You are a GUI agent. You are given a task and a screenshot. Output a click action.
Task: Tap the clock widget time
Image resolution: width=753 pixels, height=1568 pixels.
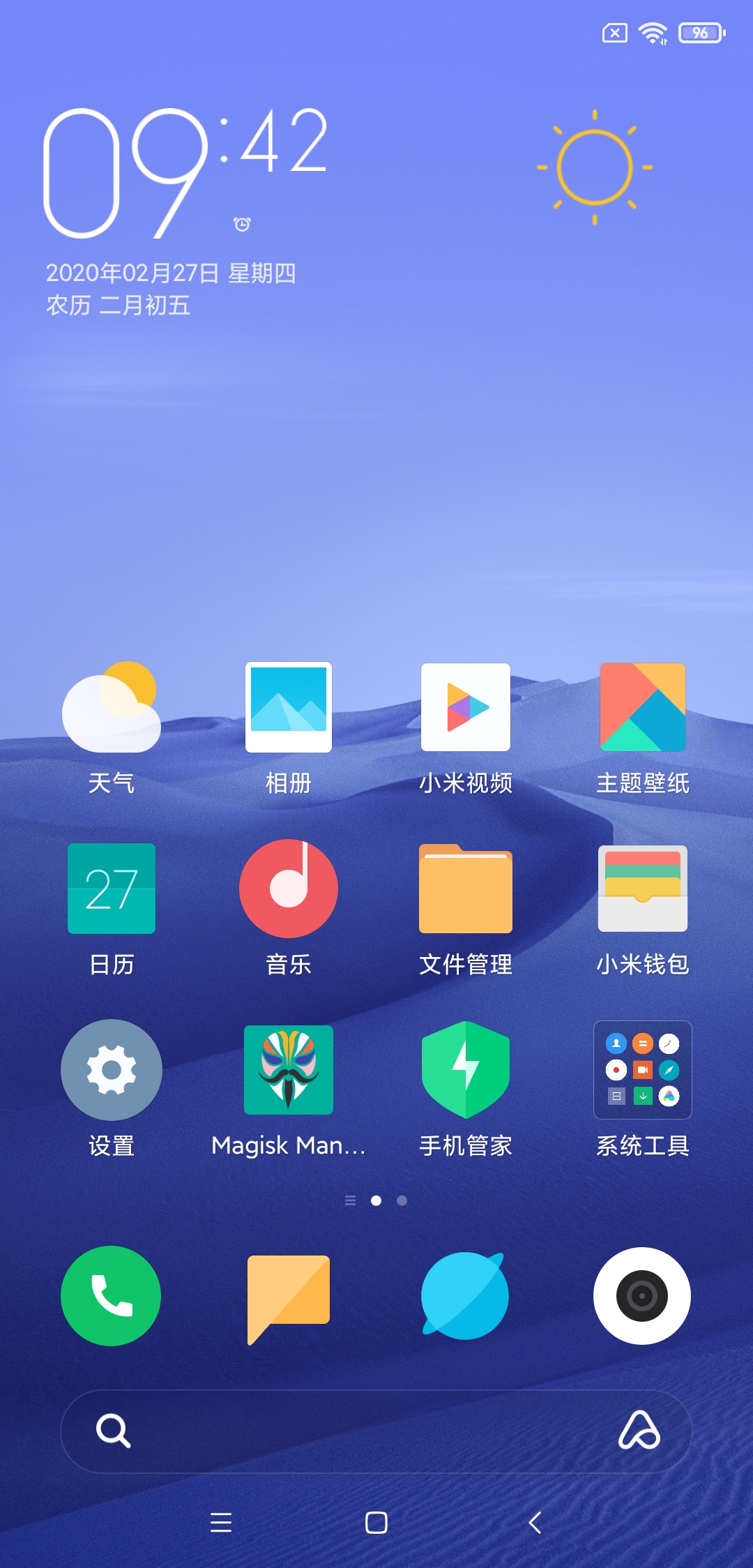point(185,171)
